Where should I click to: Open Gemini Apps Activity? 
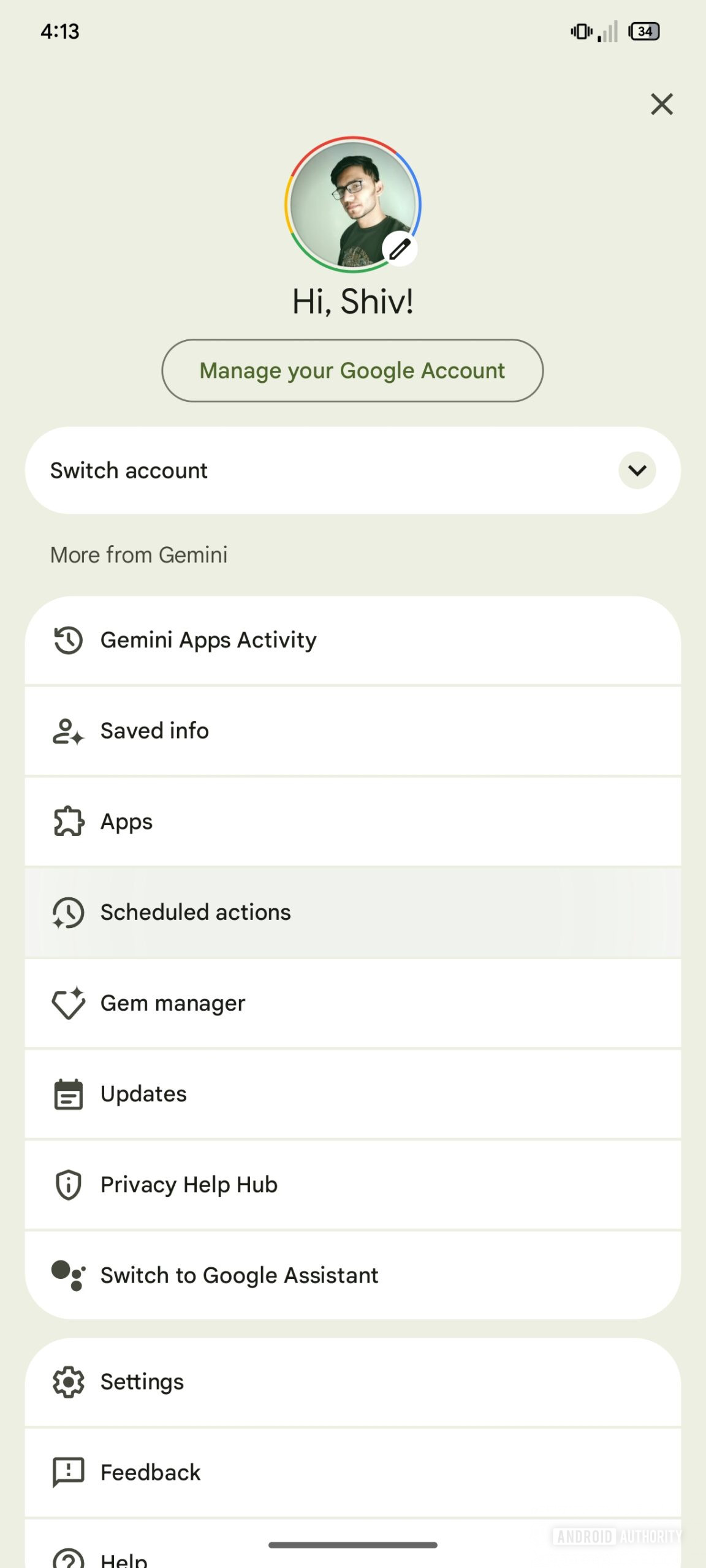[x=208, y=640]
